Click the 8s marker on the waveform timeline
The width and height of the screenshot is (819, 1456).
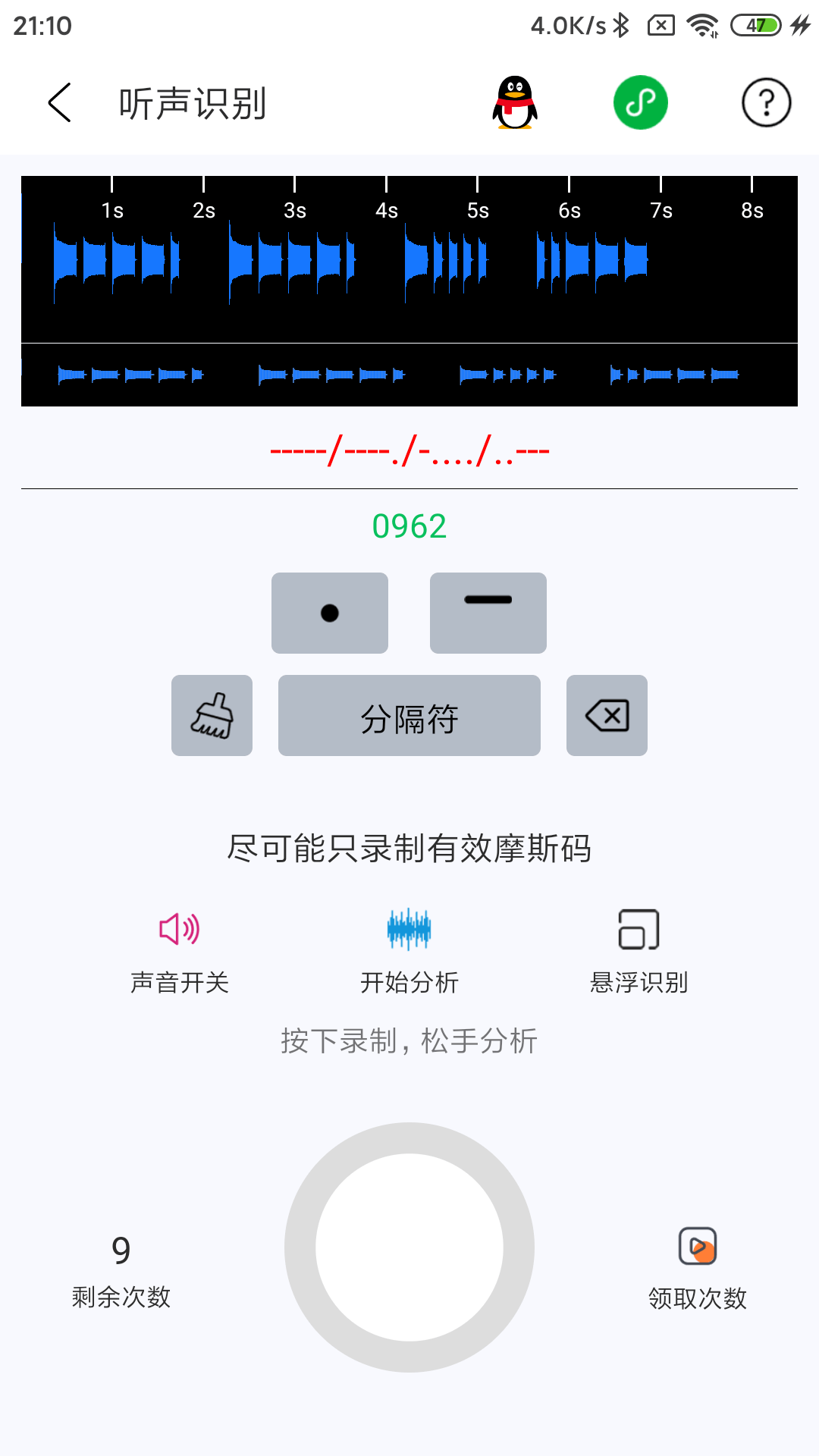[x=752, y=211]
